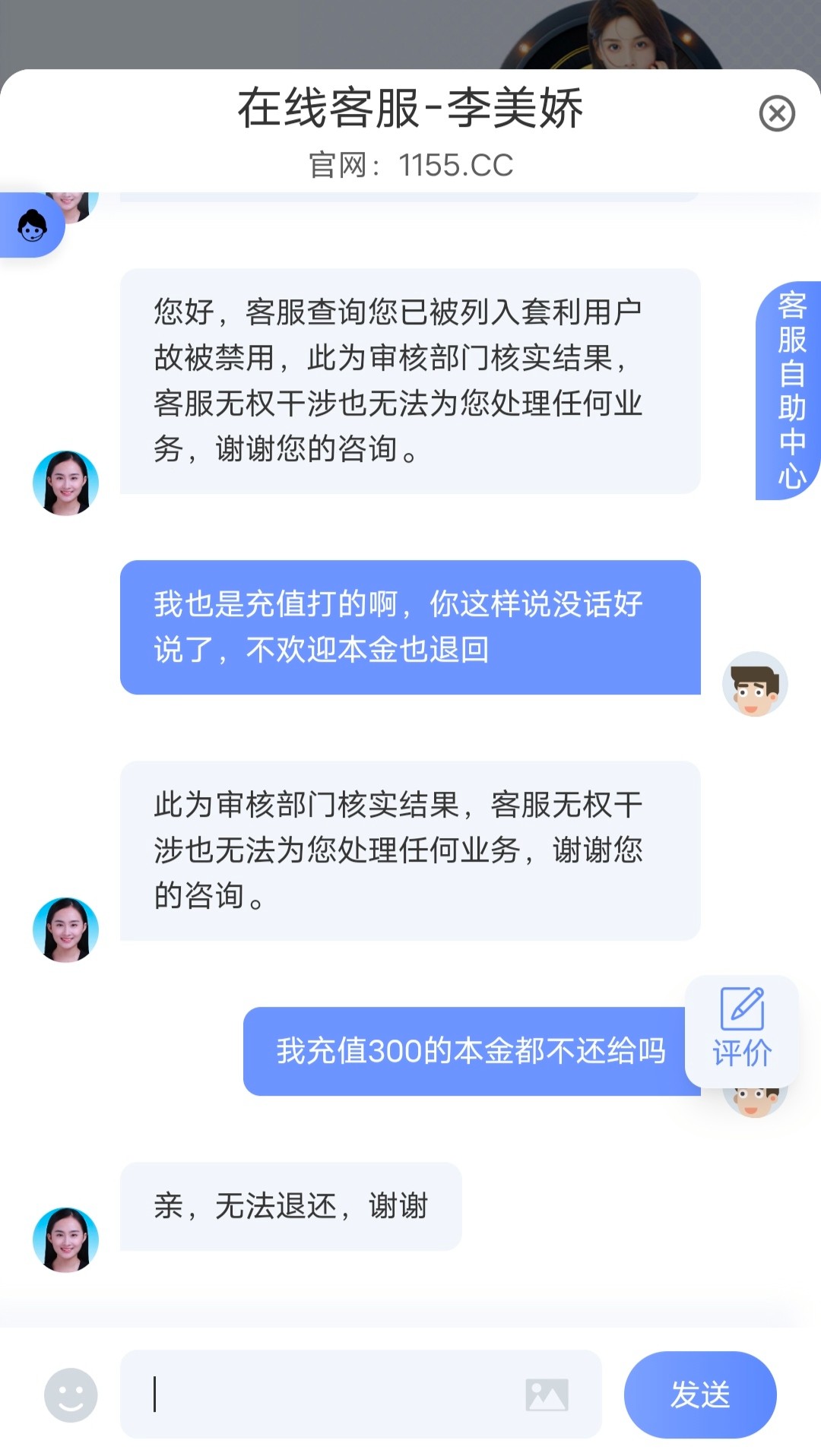Image resolution: width=821 pixels, height=1456 pixels.
Task: Open the 评价 rating panel with pencil icon
Action: [x=742, y=1028]
